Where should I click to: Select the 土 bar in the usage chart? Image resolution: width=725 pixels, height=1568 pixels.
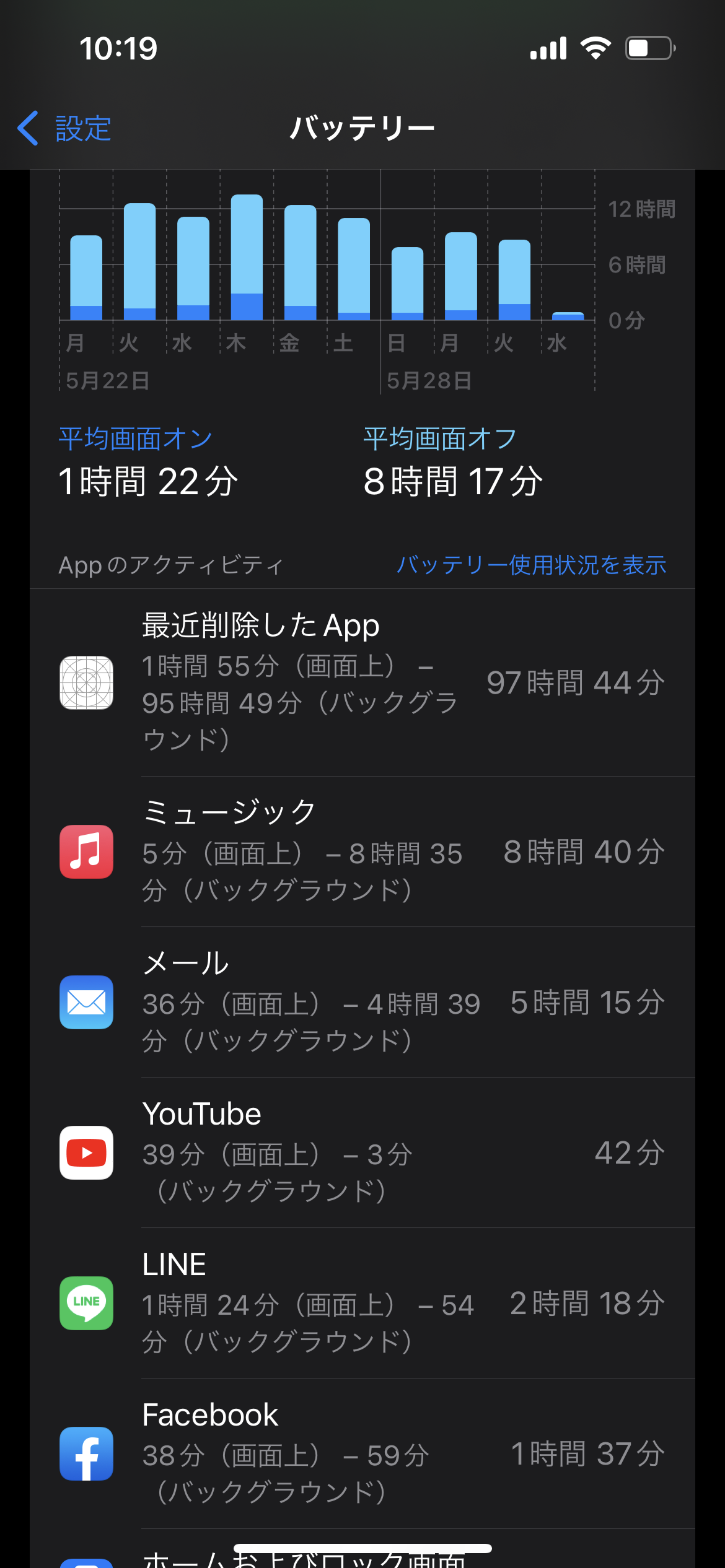coord(354,269)
